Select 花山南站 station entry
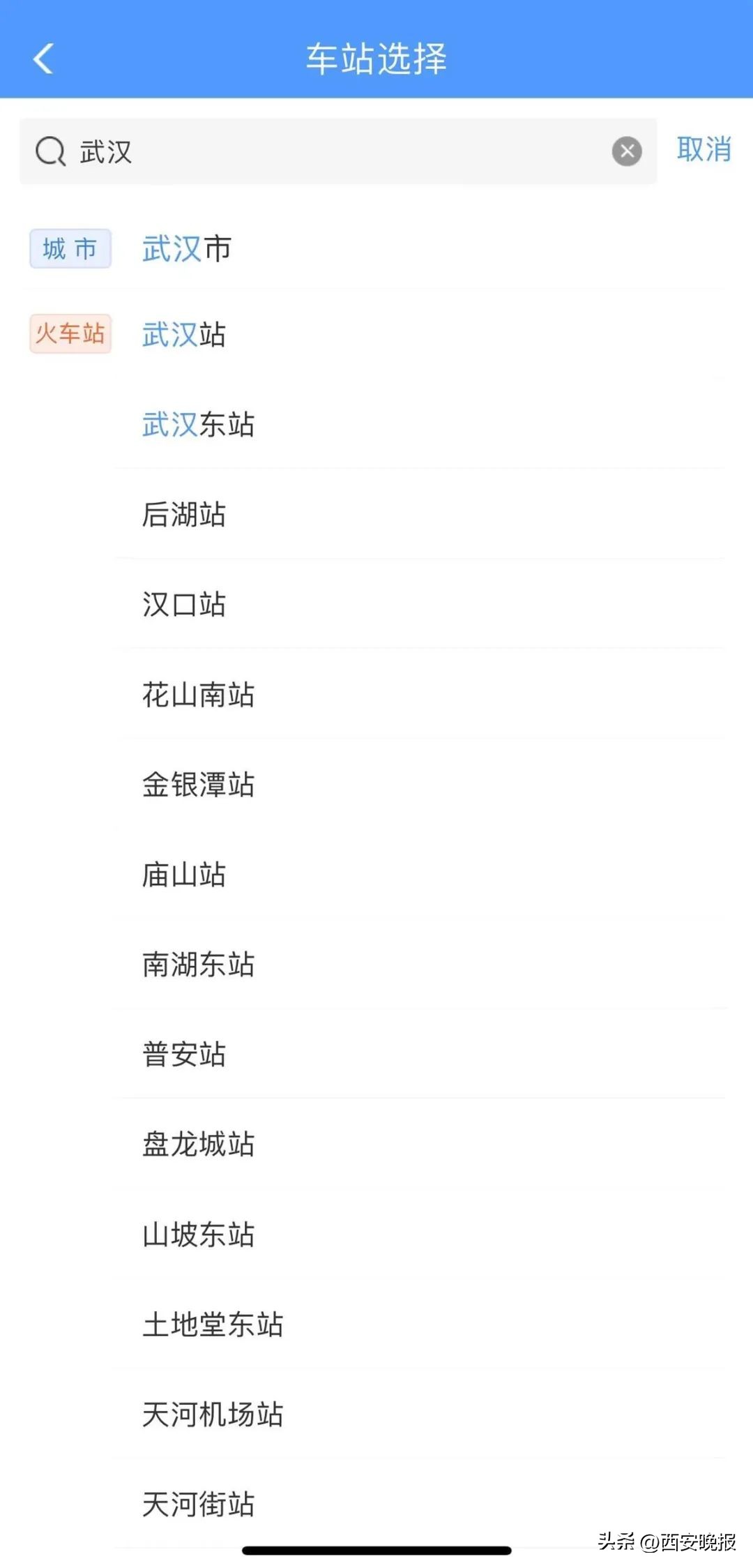This screenshot has height=1568, width=753. pyautogui.click(x=199, y=695)
